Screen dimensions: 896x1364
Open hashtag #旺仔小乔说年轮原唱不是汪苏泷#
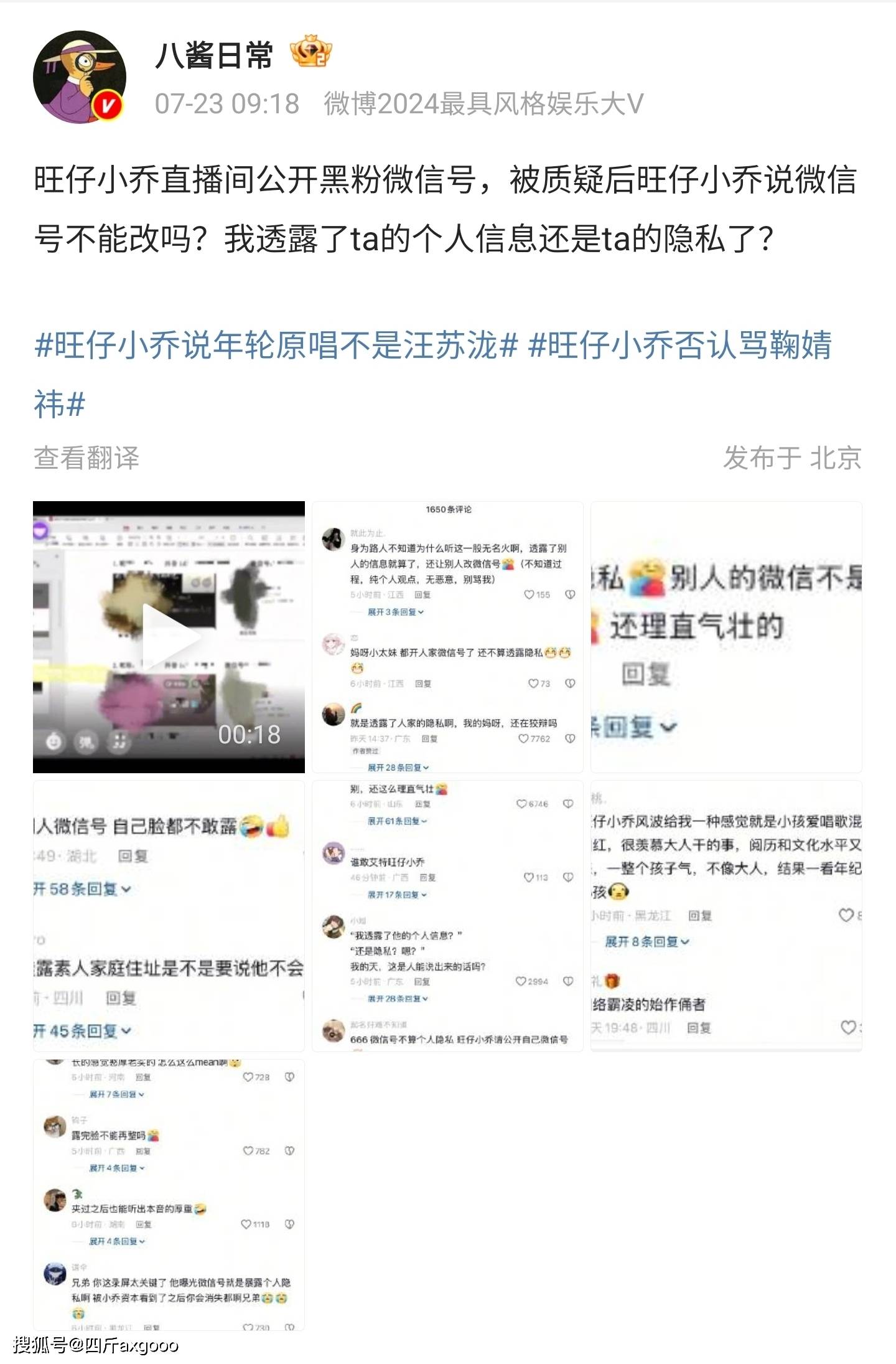[276, 346]
